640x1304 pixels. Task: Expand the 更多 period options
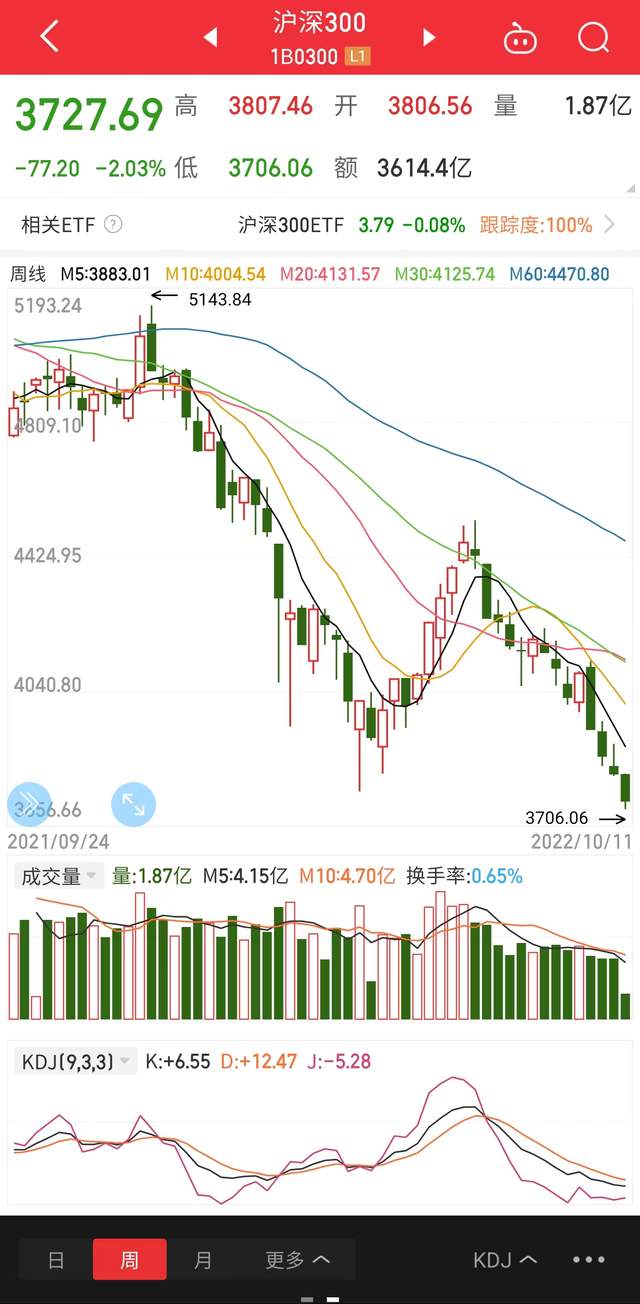[x=297, y=1260]
